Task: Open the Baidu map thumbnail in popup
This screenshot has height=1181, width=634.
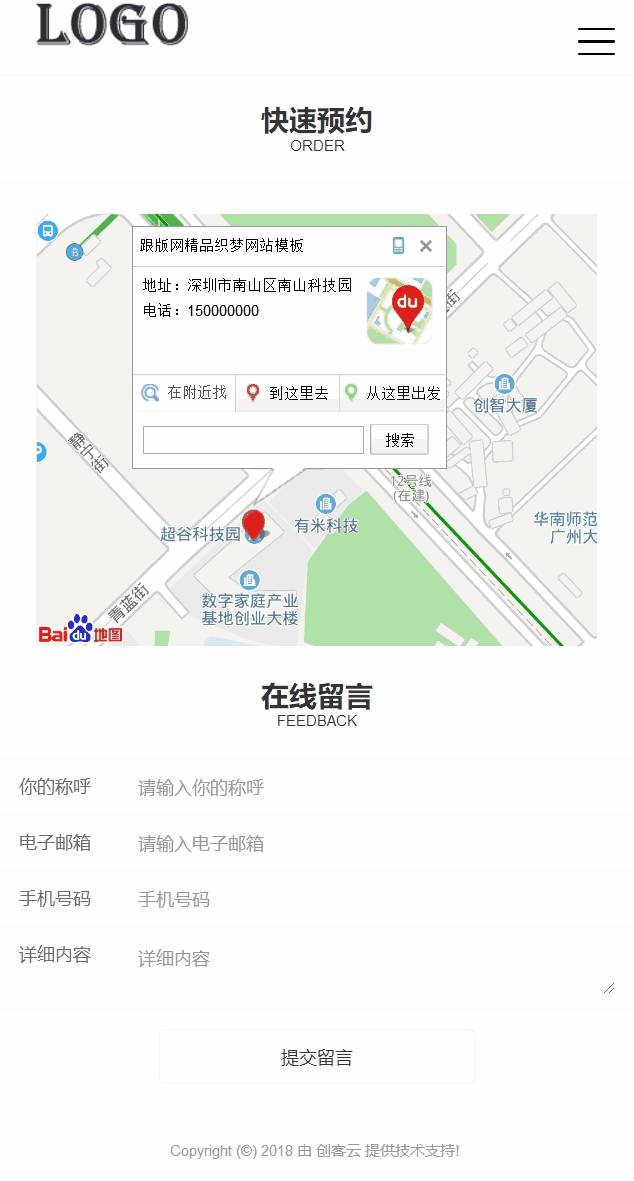Action: tap(400, 310)
